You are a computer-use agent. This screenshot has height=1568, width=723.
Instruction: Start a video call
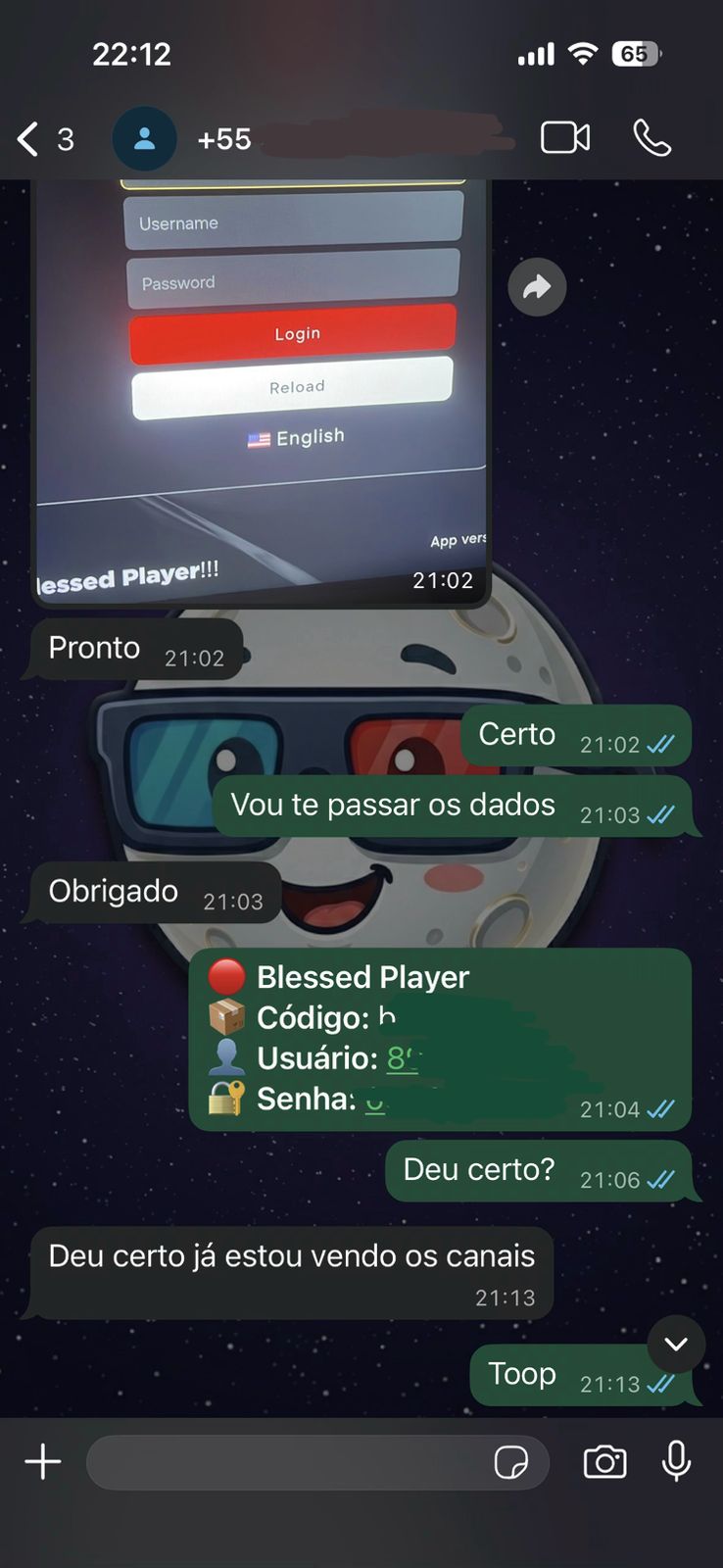565,138
